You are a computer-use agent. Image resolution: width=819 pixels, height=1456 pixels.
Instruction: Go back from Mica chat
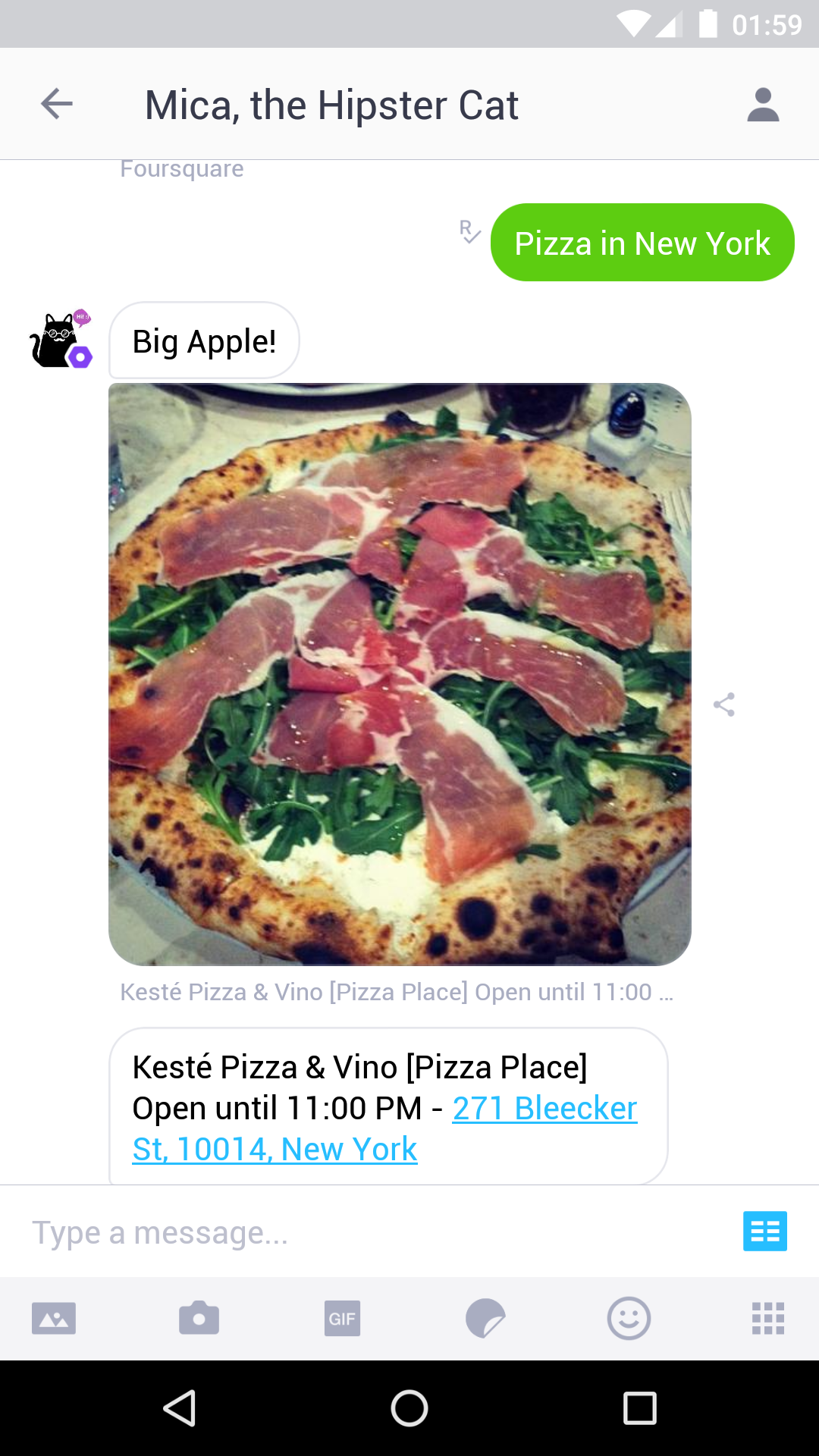click(57, 104)
